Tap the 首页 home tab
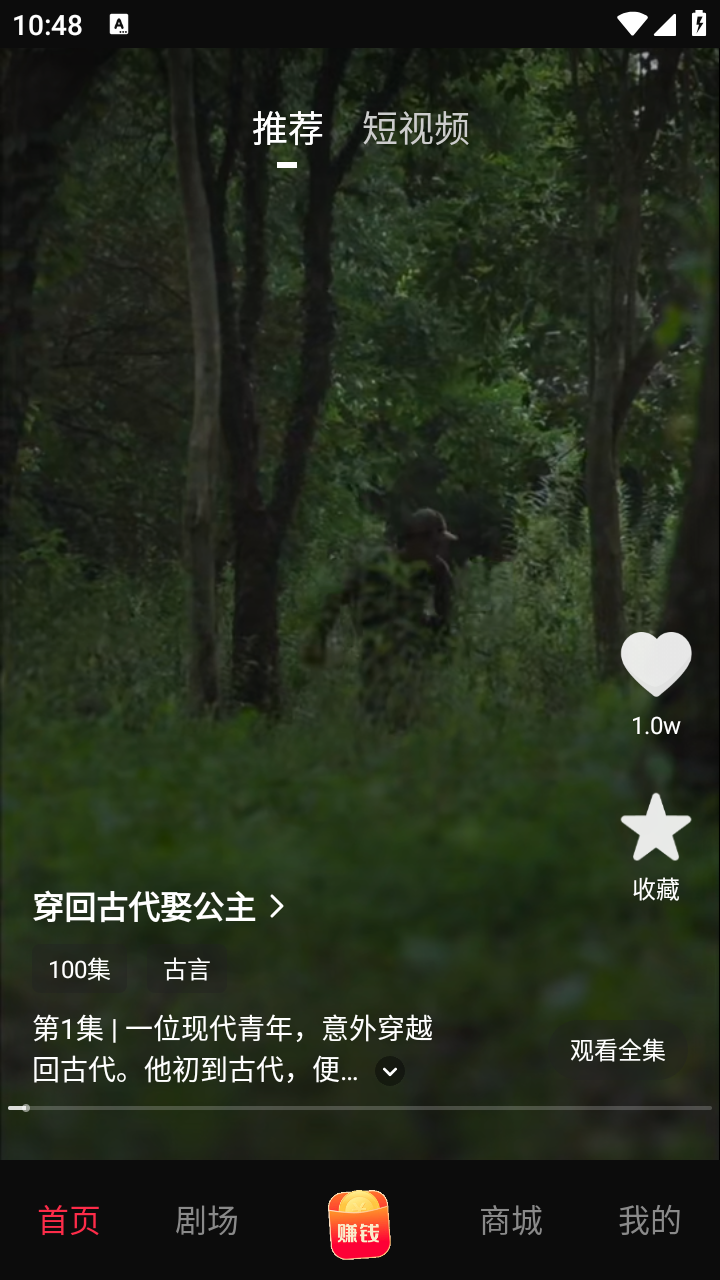Image resolution: width=720 pixels, height=1280 pixels. coord(69,1220)
